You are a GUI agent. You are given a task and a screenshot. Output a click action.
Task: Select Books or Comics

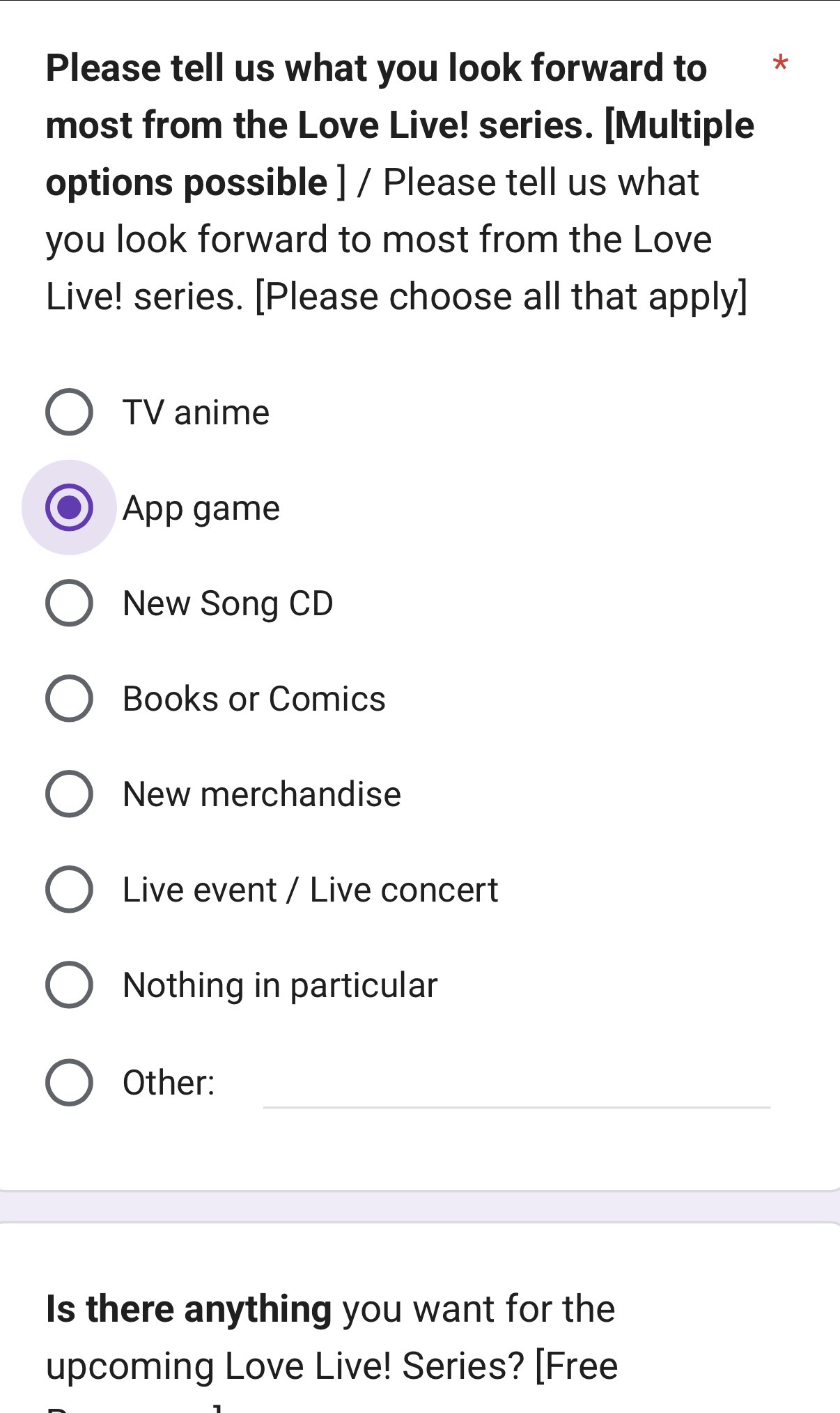69,698
